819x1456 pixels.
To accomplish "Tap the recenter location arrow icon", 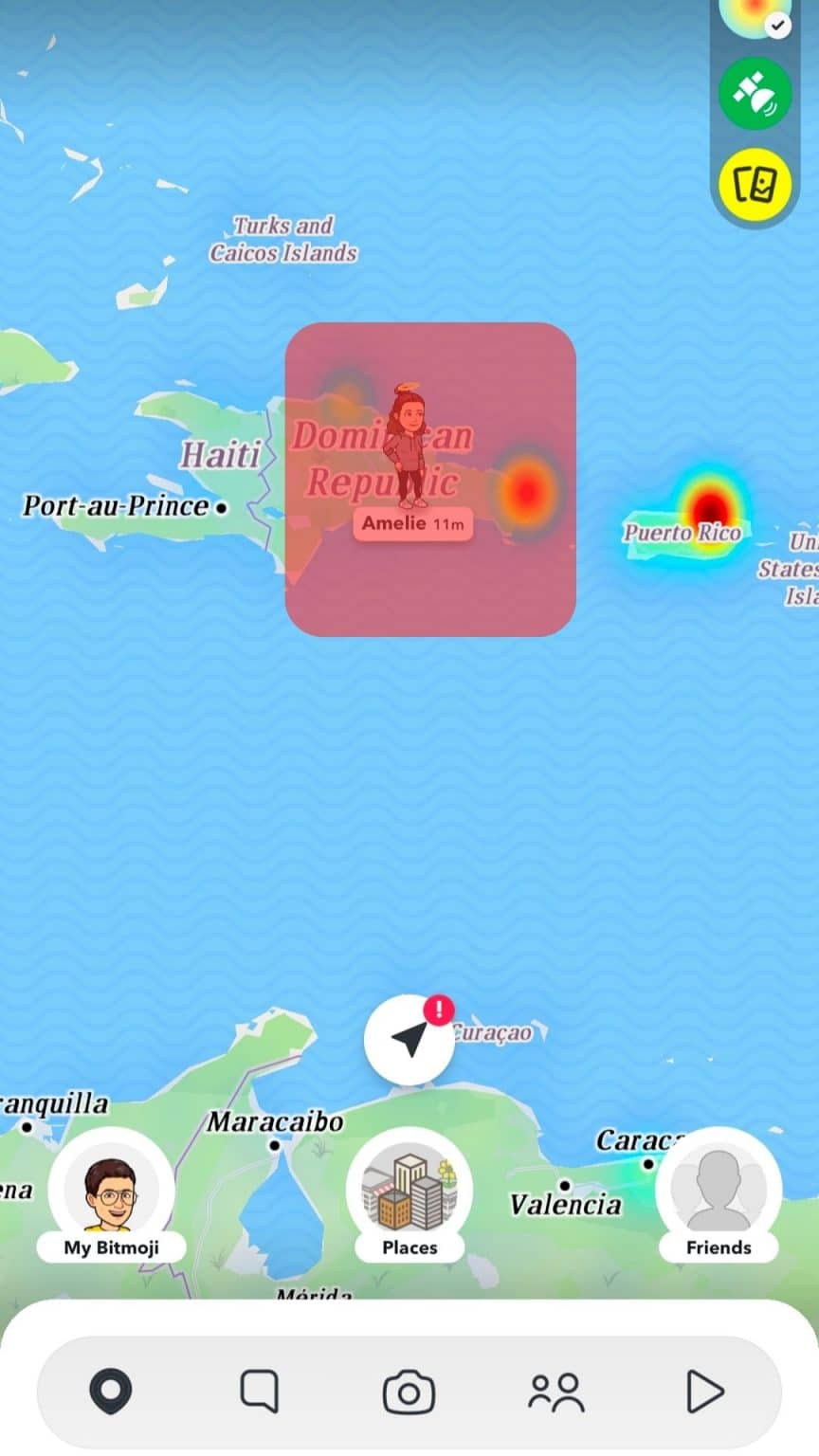I will tap(409, 1039).
